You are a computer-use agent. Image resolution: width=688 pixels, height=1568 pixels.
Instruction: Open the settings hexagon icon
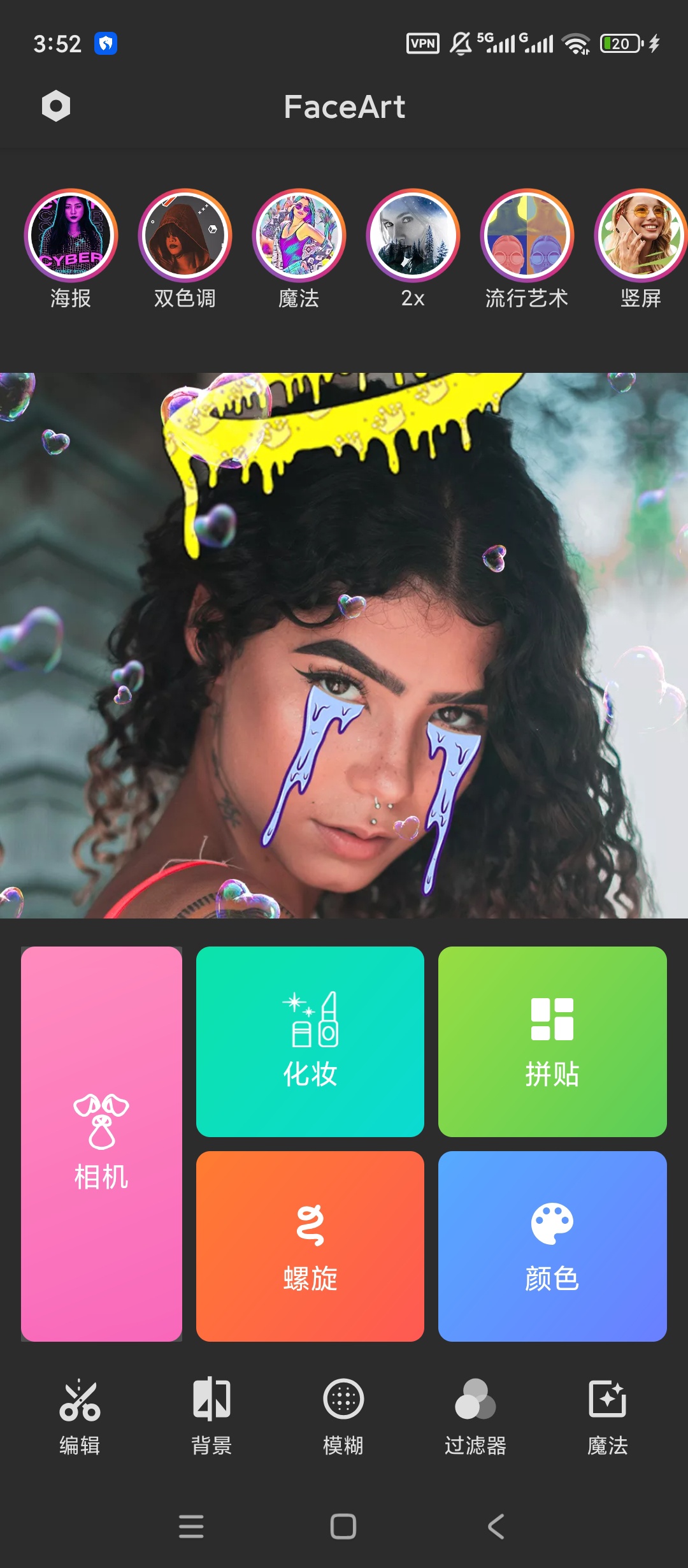point(56,106)
